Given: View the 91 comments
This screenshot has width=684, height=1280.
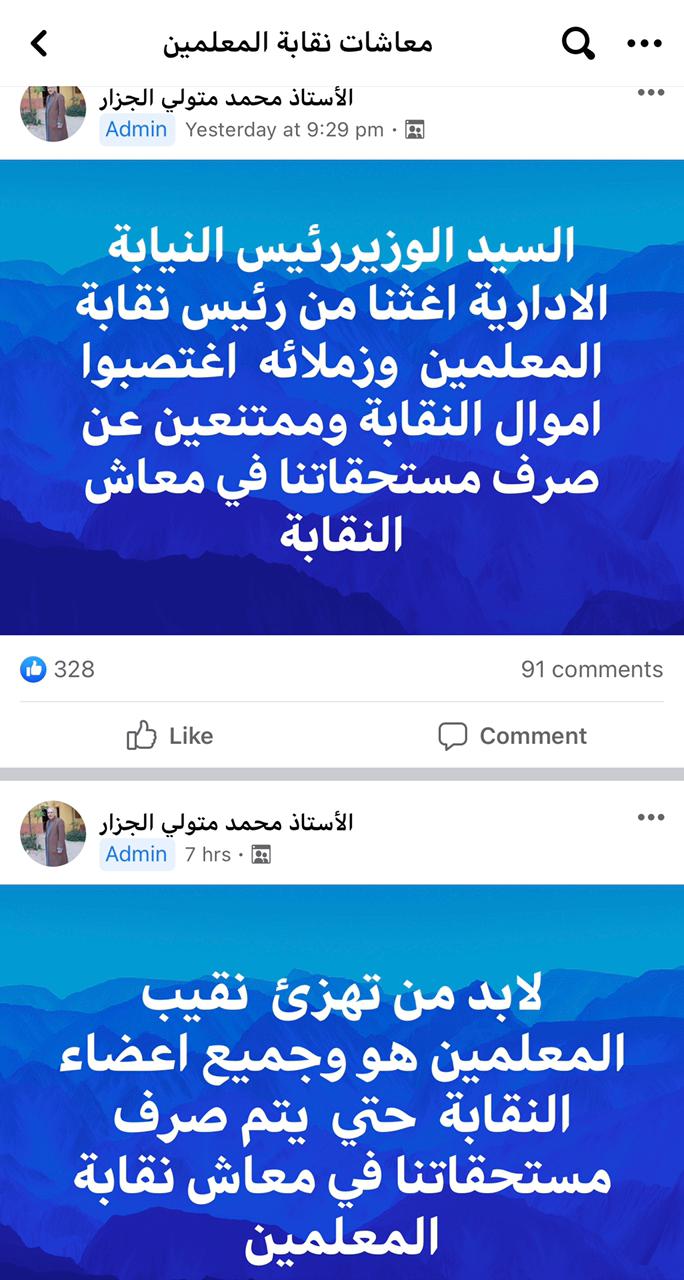Looking at the screenshot, I should click(x=591, y=669).
